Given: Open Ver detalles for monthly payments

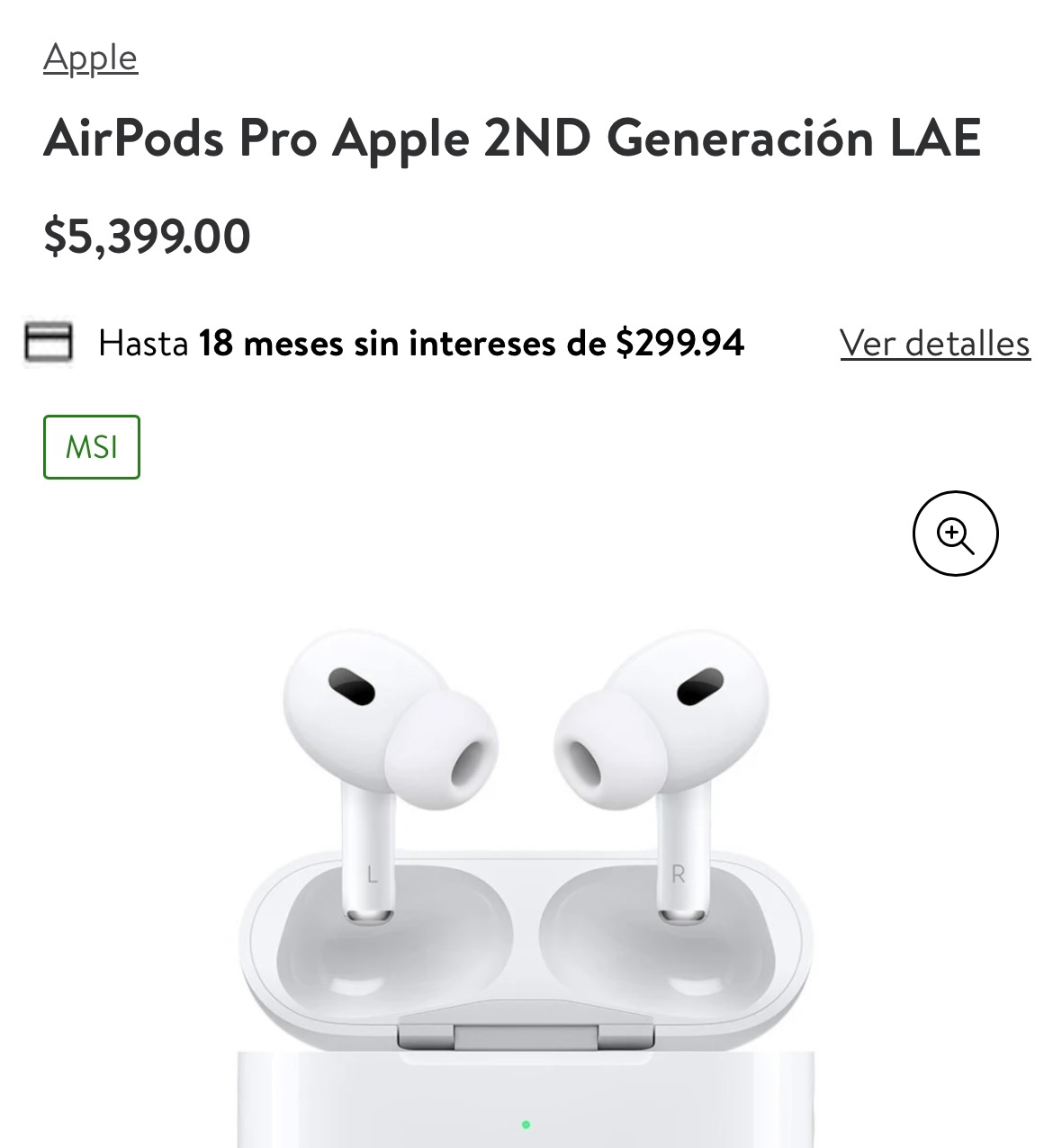Looking at the screenshot, I should pos(934,344).
